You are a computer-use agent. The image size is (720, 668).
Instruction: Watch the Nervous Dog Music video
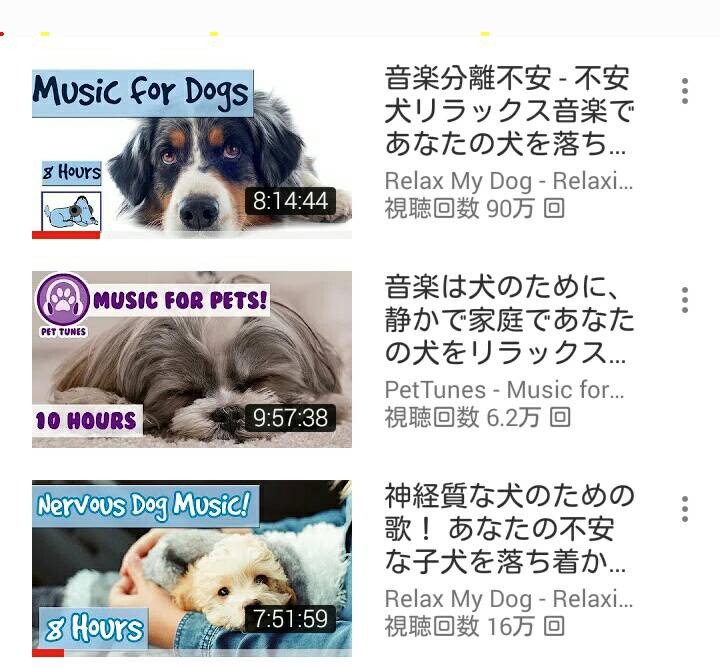pyautogui.click(x=191, y=566)
